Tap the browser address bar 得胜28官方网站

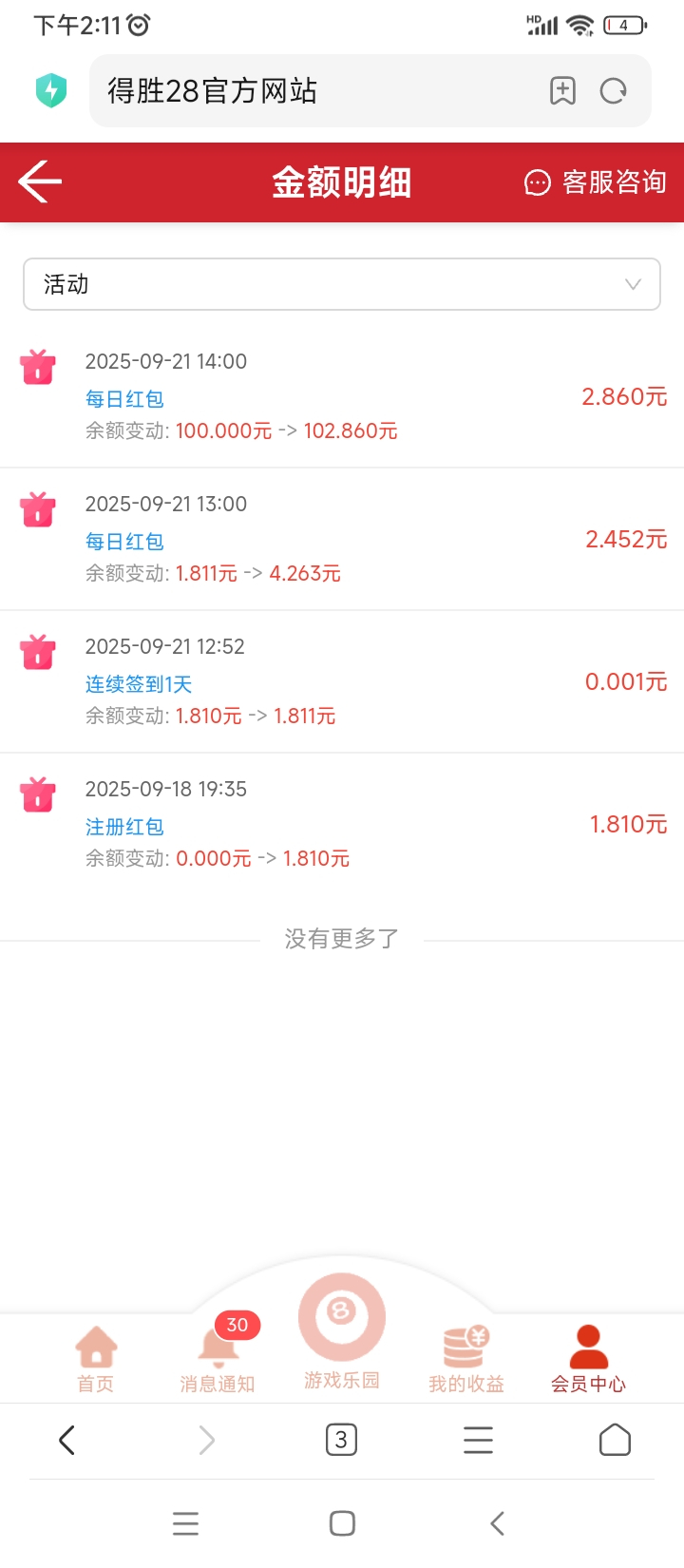[x=313, y=91]
